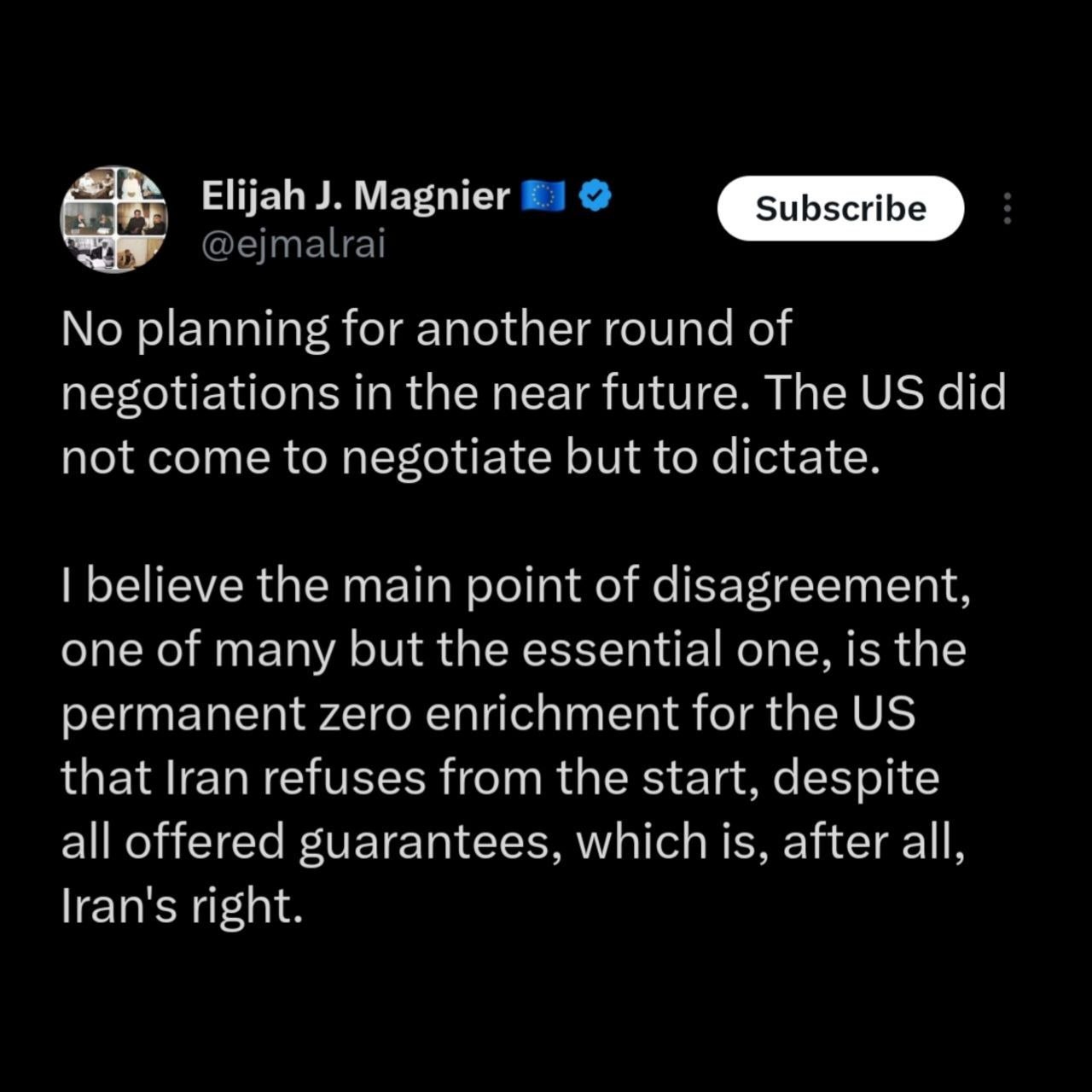
Task: Open the @ejmalrai profile handle
Action: (x=293, y=245)
